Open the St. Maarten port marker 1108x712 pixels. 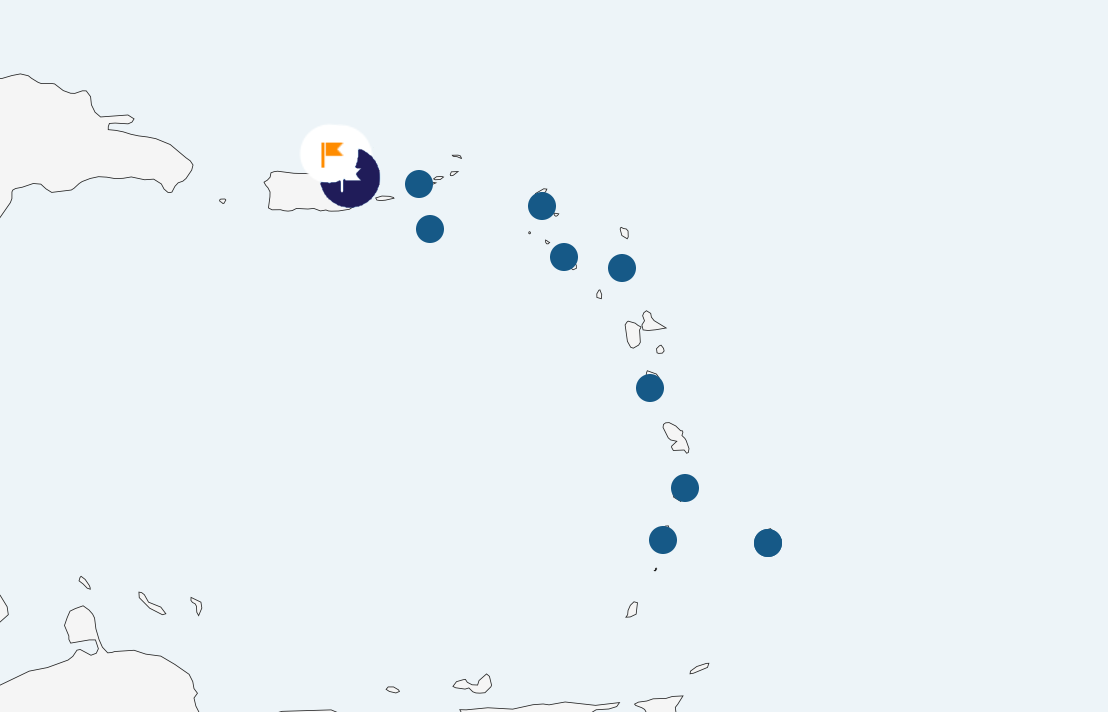(542, 206)
